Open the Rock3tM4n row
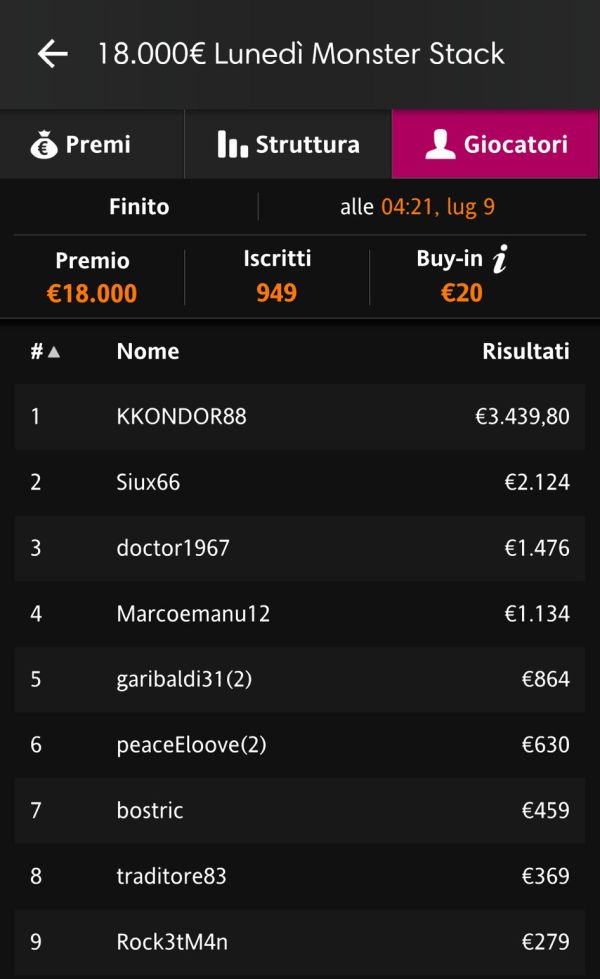 tap(300, 942)
